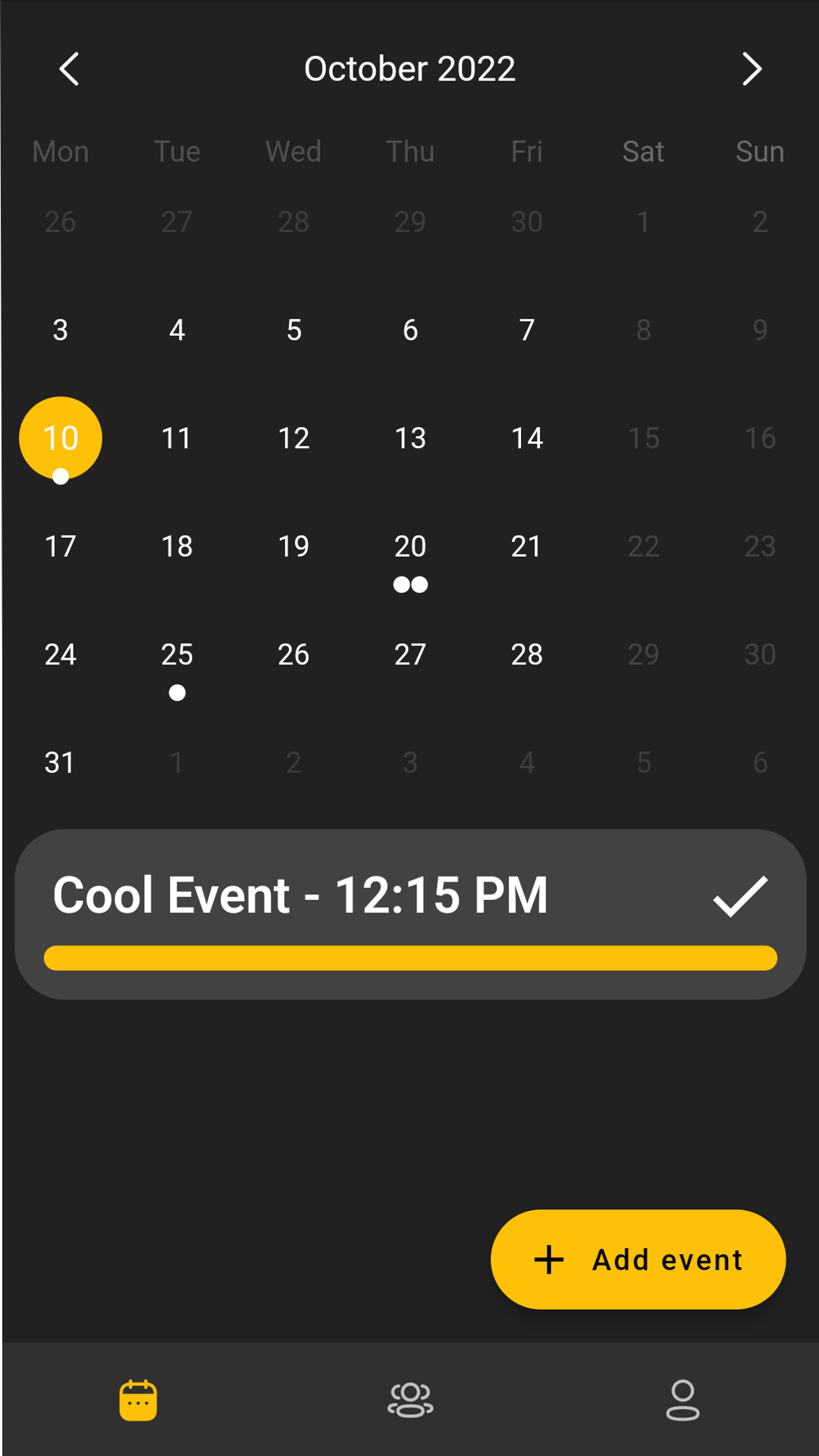This screenshot has width=819, height=1456.
Task: Mark Cool Event as done with checkmark
Action: tap(741, 896)
